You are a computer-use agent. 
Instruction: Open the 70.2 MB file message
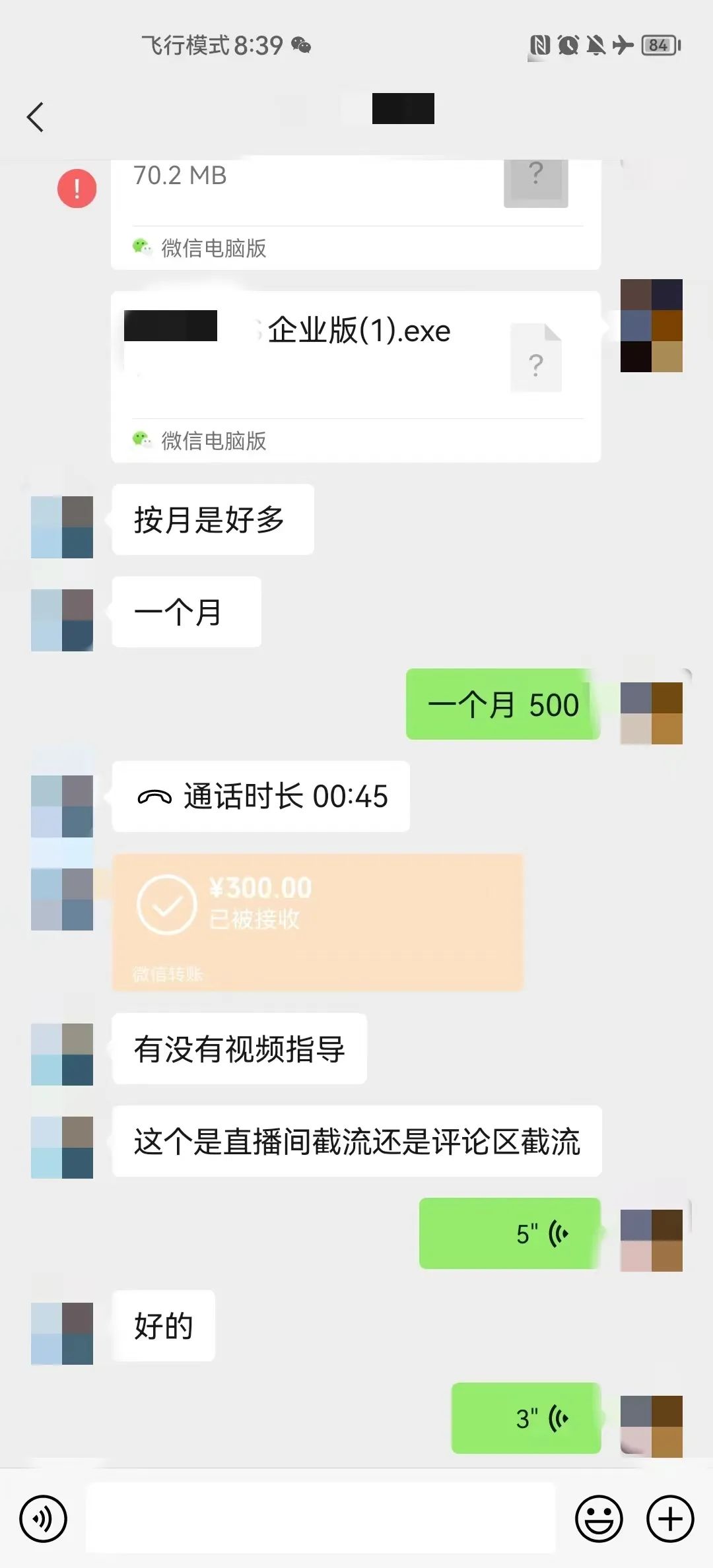[355, 211]
